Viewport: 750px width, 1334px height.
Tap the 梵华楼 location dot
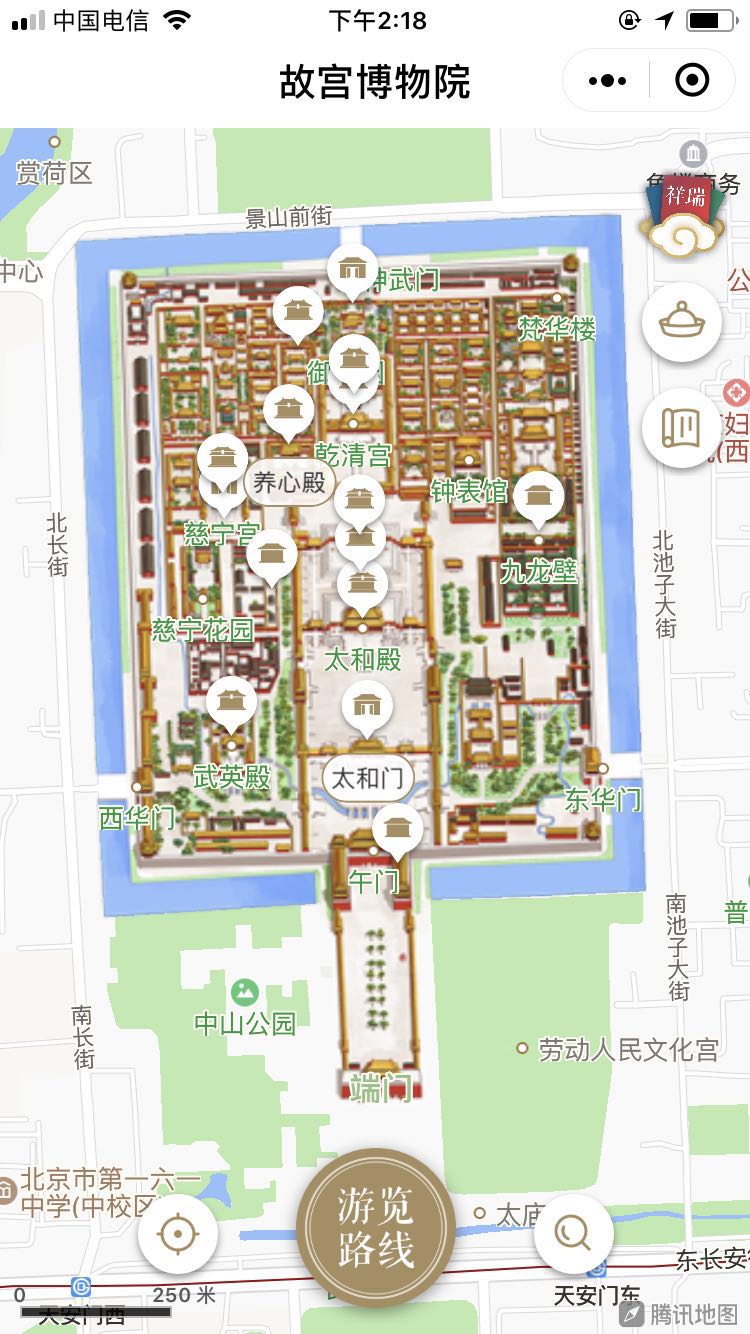pyautogui.click(x=557, y=297)
